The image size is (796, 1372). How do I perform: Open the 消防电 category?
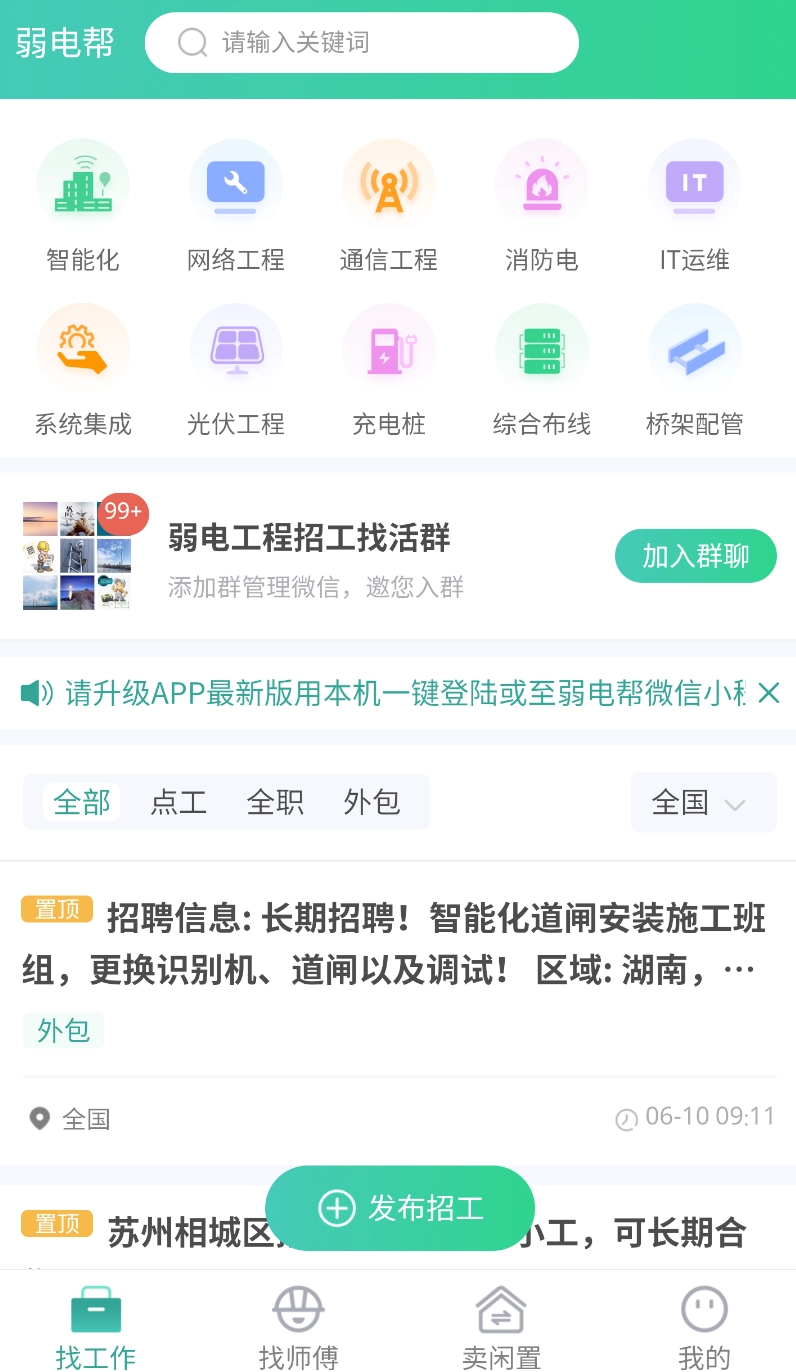542,206
